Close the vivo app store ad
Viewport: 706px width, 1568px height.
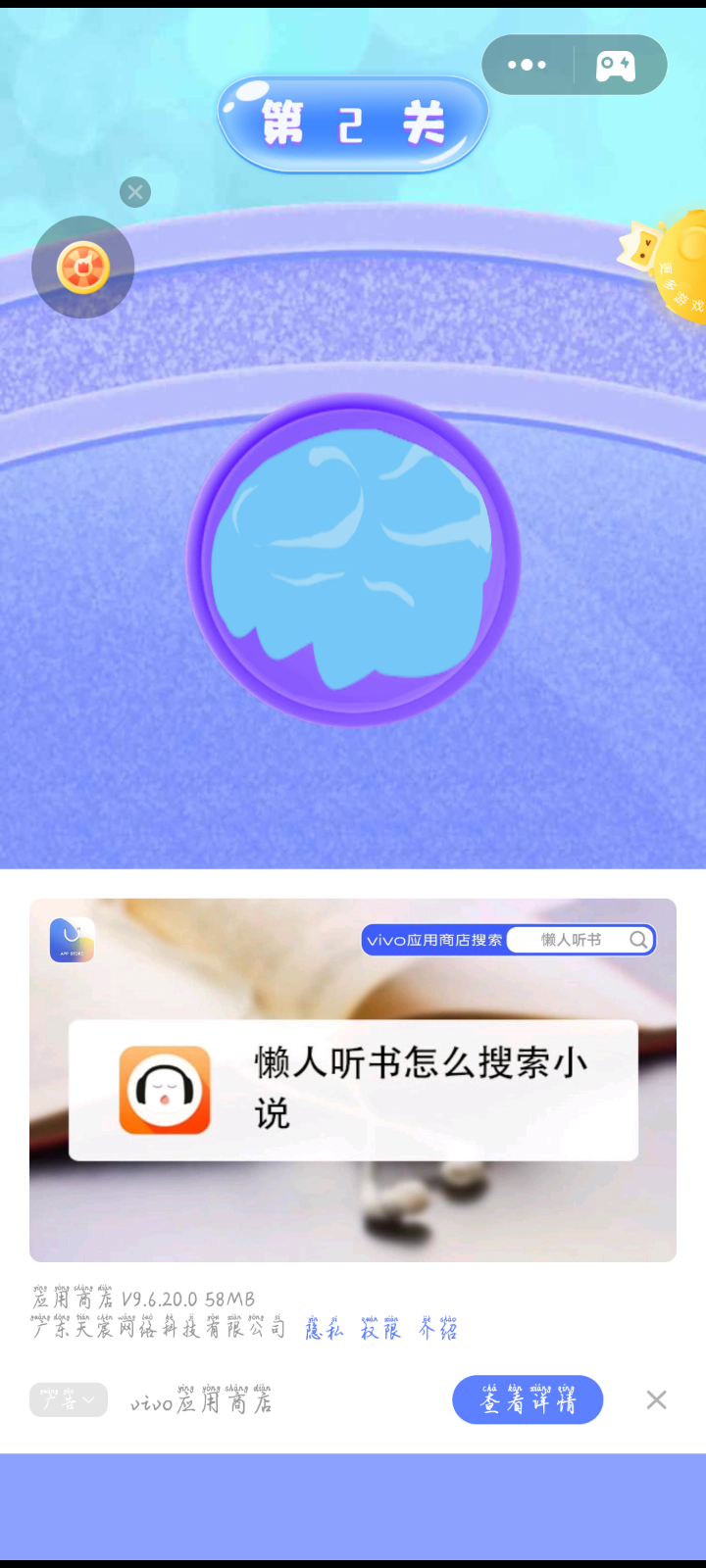click(656, 1400)
